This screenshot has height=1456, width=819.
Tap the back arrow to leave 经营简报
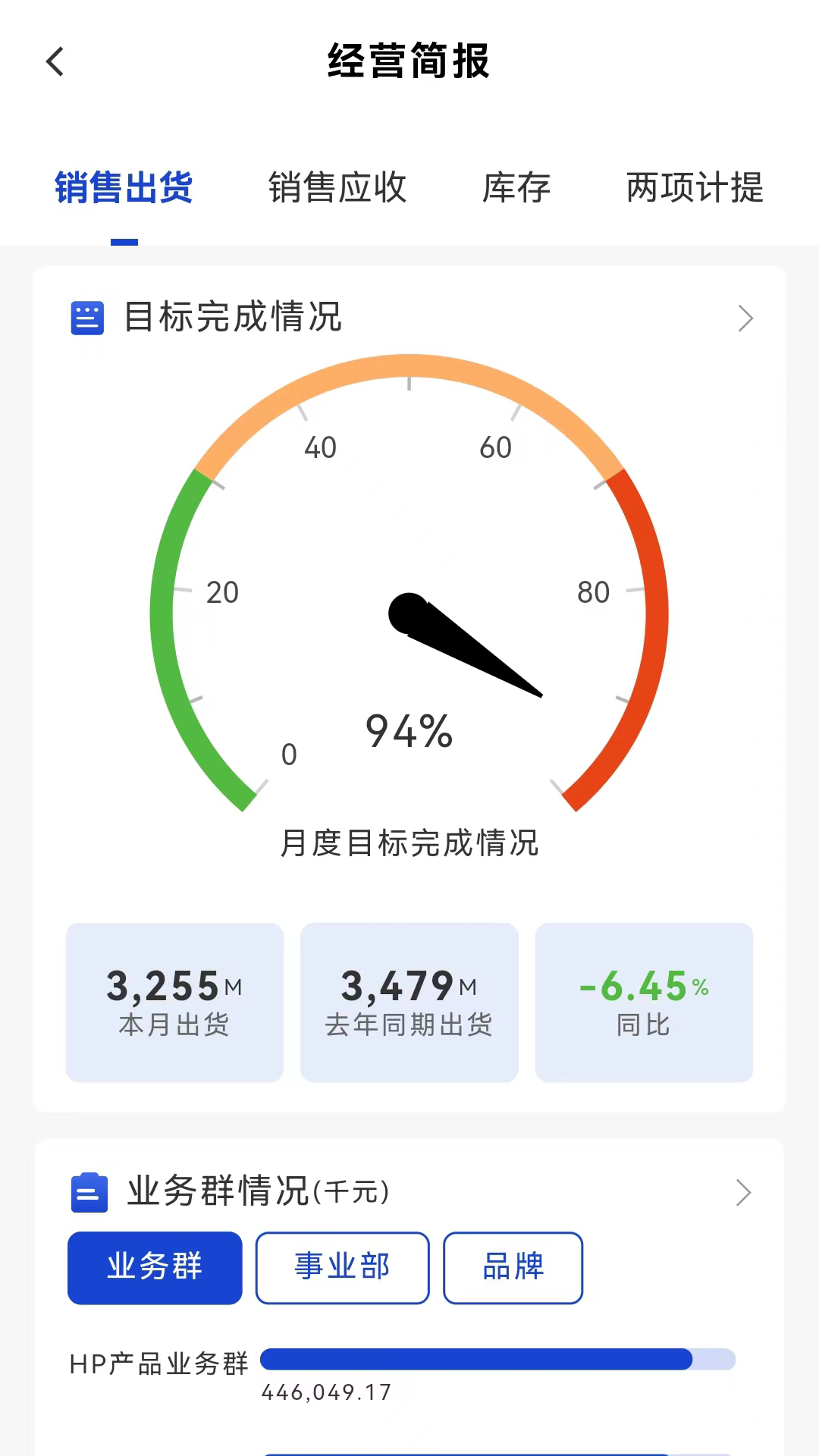click(x=54, y=62)
